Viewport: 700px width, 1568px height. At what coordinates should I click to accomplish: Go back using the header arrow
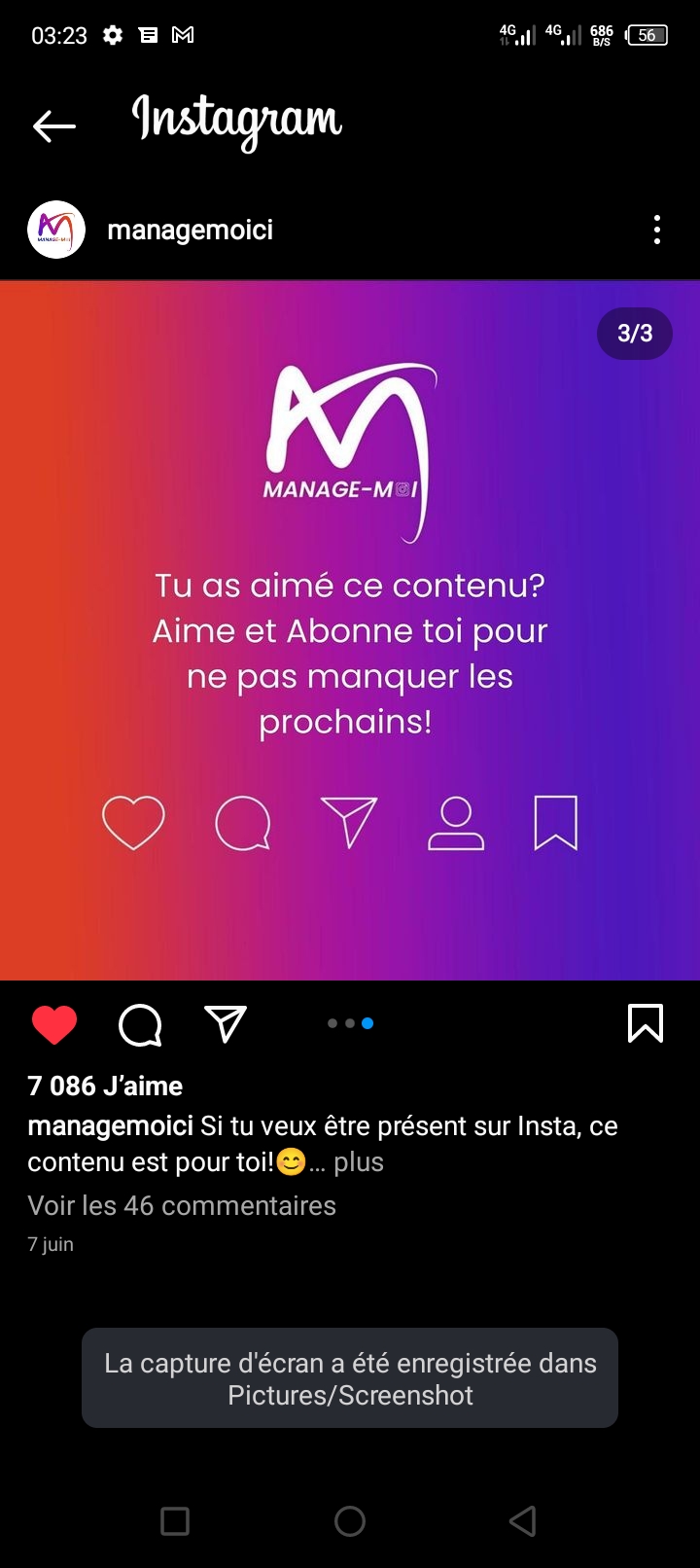pyautogui.click(x=53, y=125)
